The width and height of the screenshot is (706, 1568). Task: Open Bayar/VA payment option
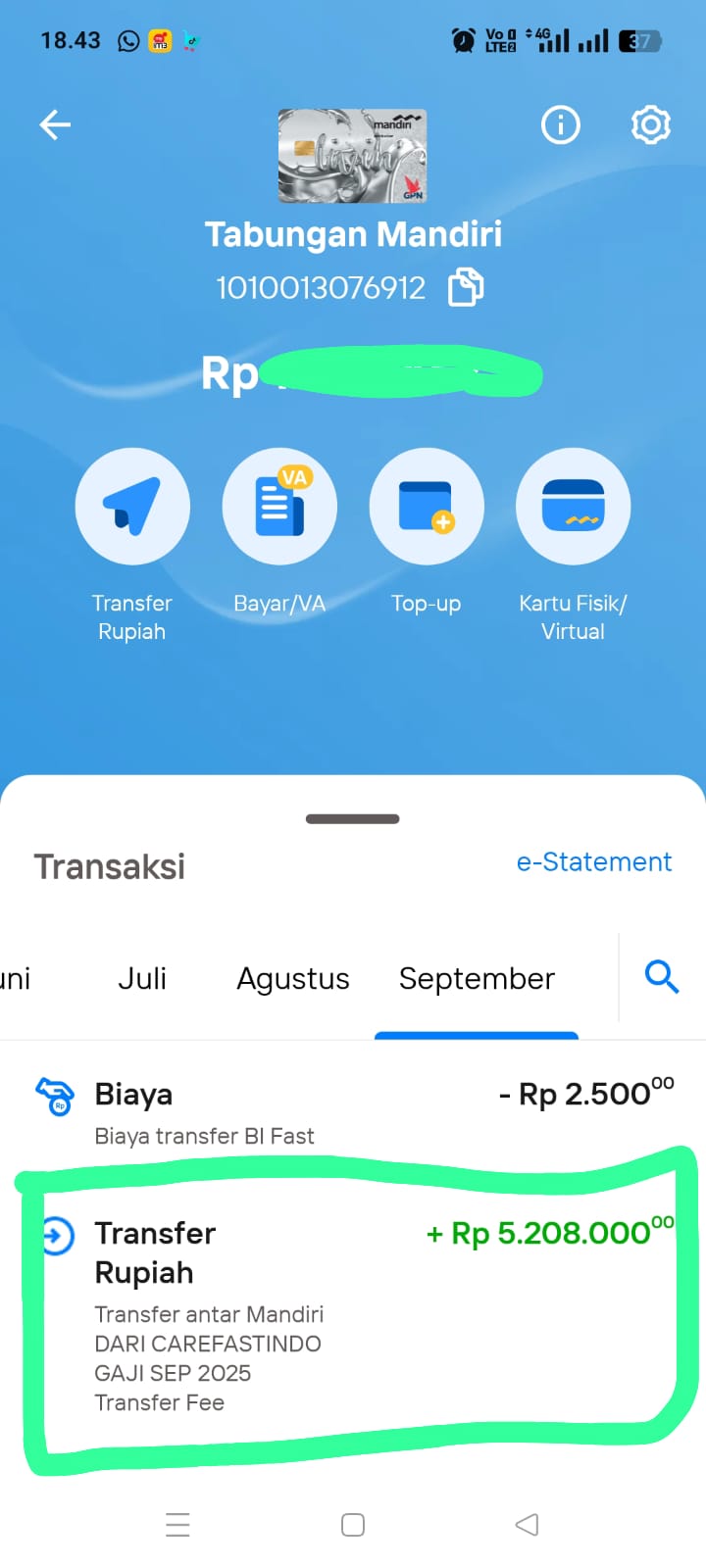tap(279, 506)
